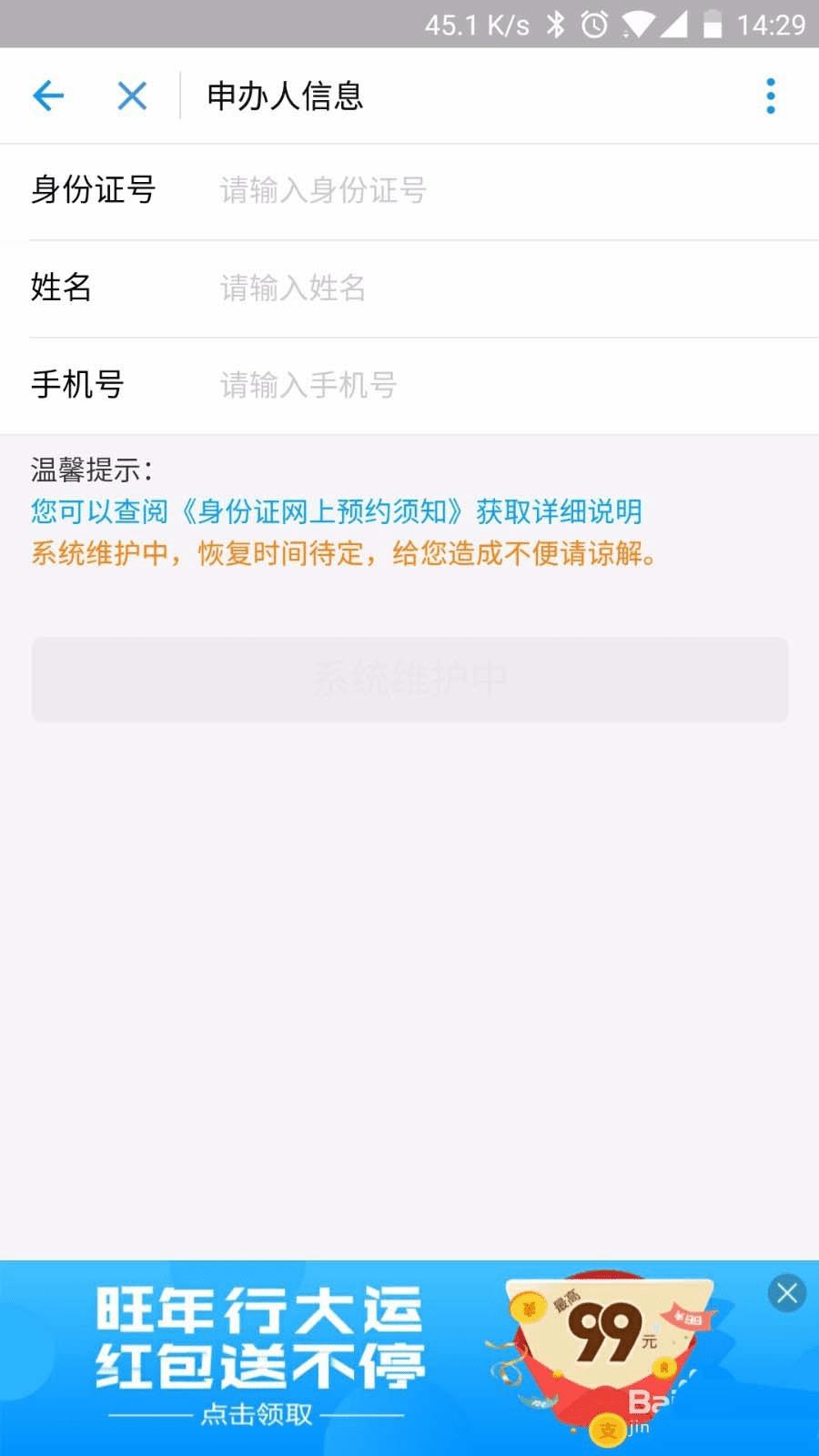The height and width of the screenshot is (1456, 819).
Task: Focus the 姓名 input field
Action: pos(510,288)
